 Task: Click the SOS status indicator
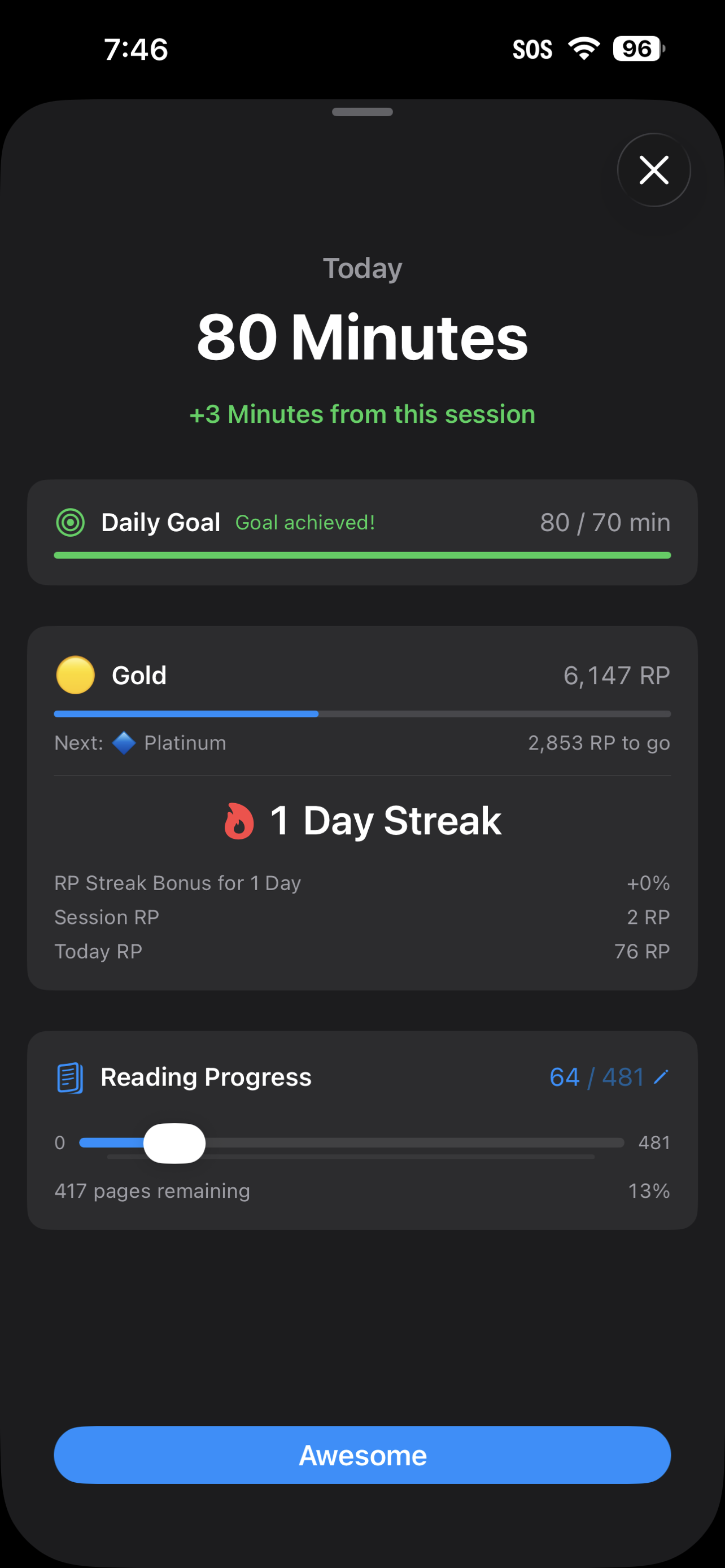pyautogui.click(x=534, y=49)
